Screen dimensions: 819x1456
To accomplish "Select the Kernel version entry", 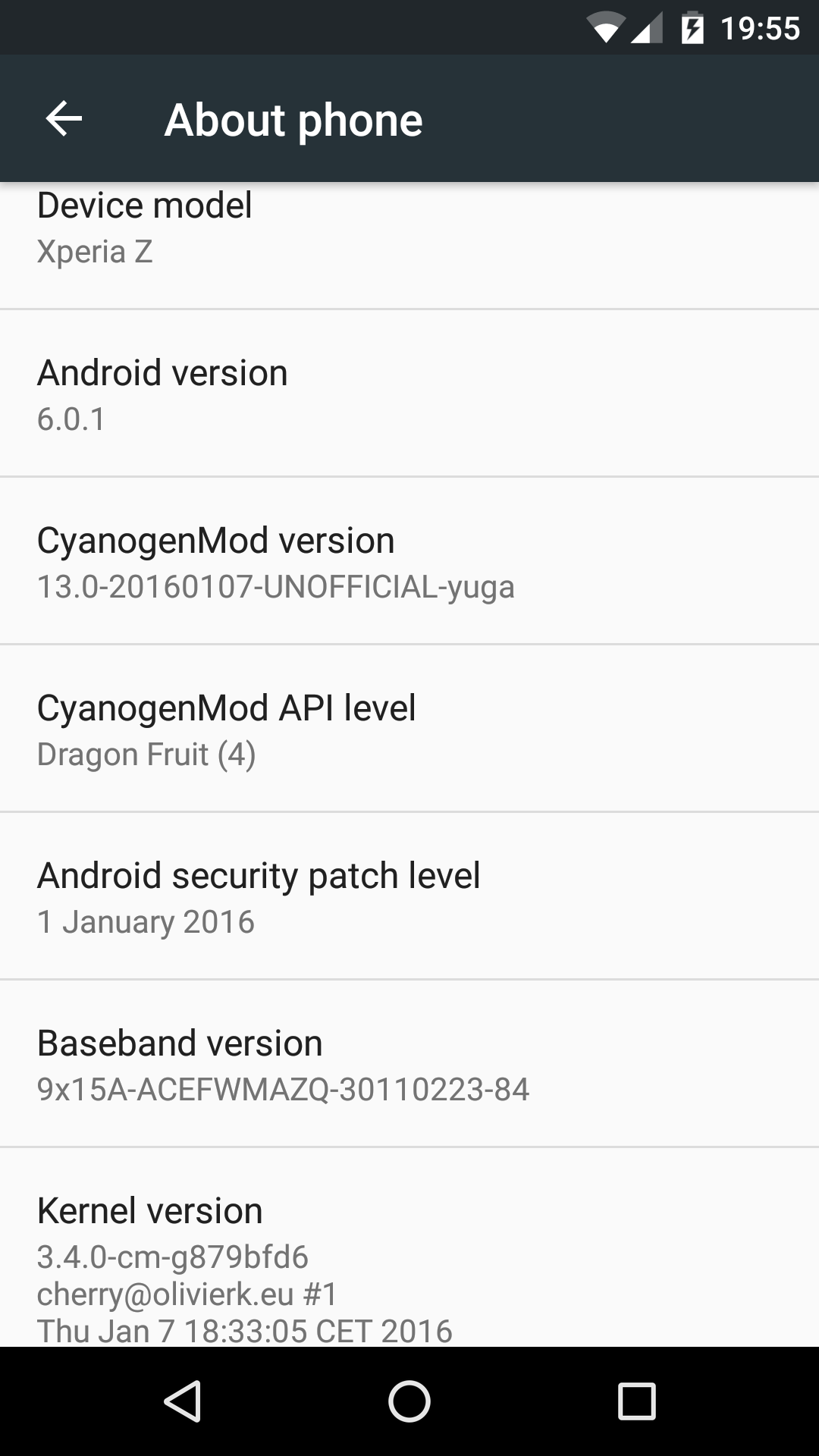I will click(x=409, y=1247).
